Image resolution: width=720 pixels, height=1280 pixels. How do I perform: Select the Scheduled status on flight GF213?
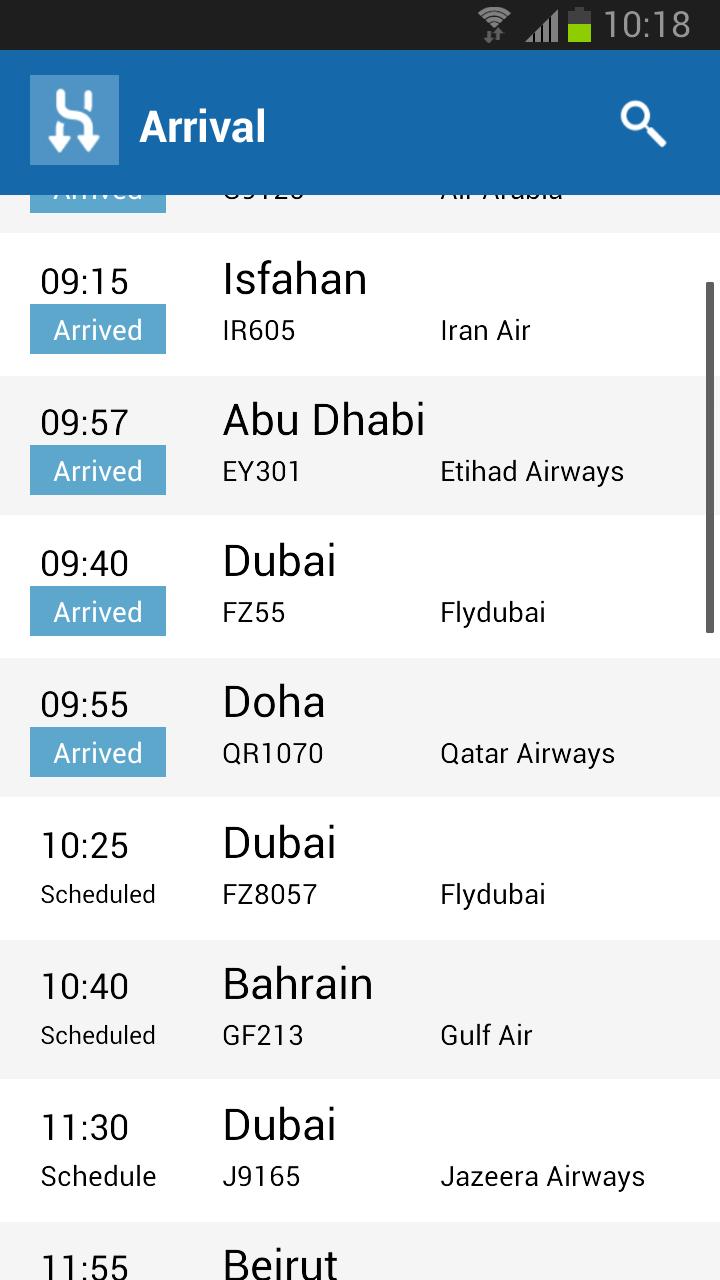point(98,1035)
